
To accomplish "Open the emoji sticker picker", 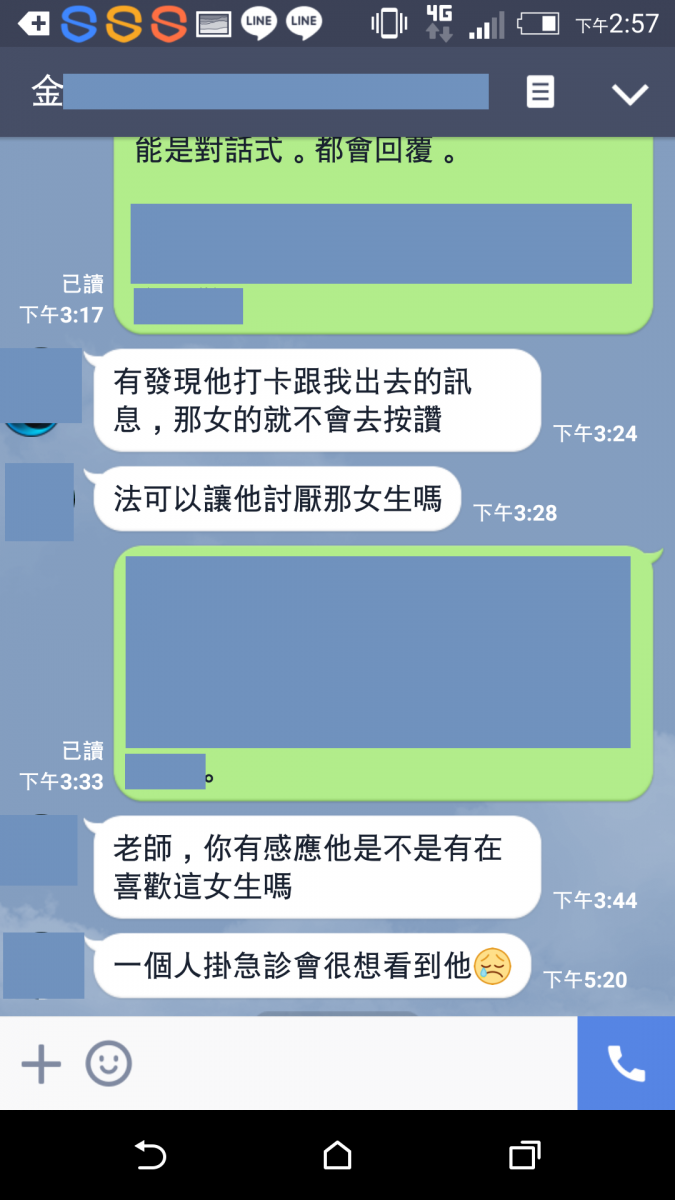I will click(108, 1064).
